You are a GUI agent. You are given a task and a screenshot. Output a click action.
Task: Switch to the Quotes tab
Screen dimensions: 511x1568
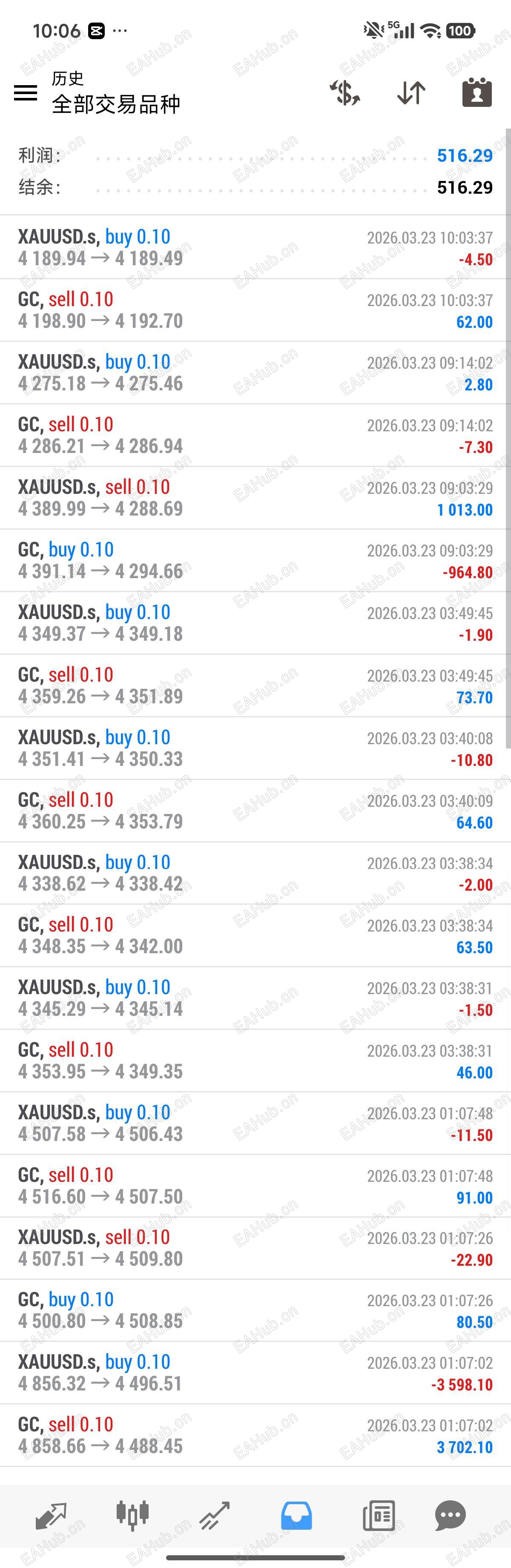[x=51, y=1515]
